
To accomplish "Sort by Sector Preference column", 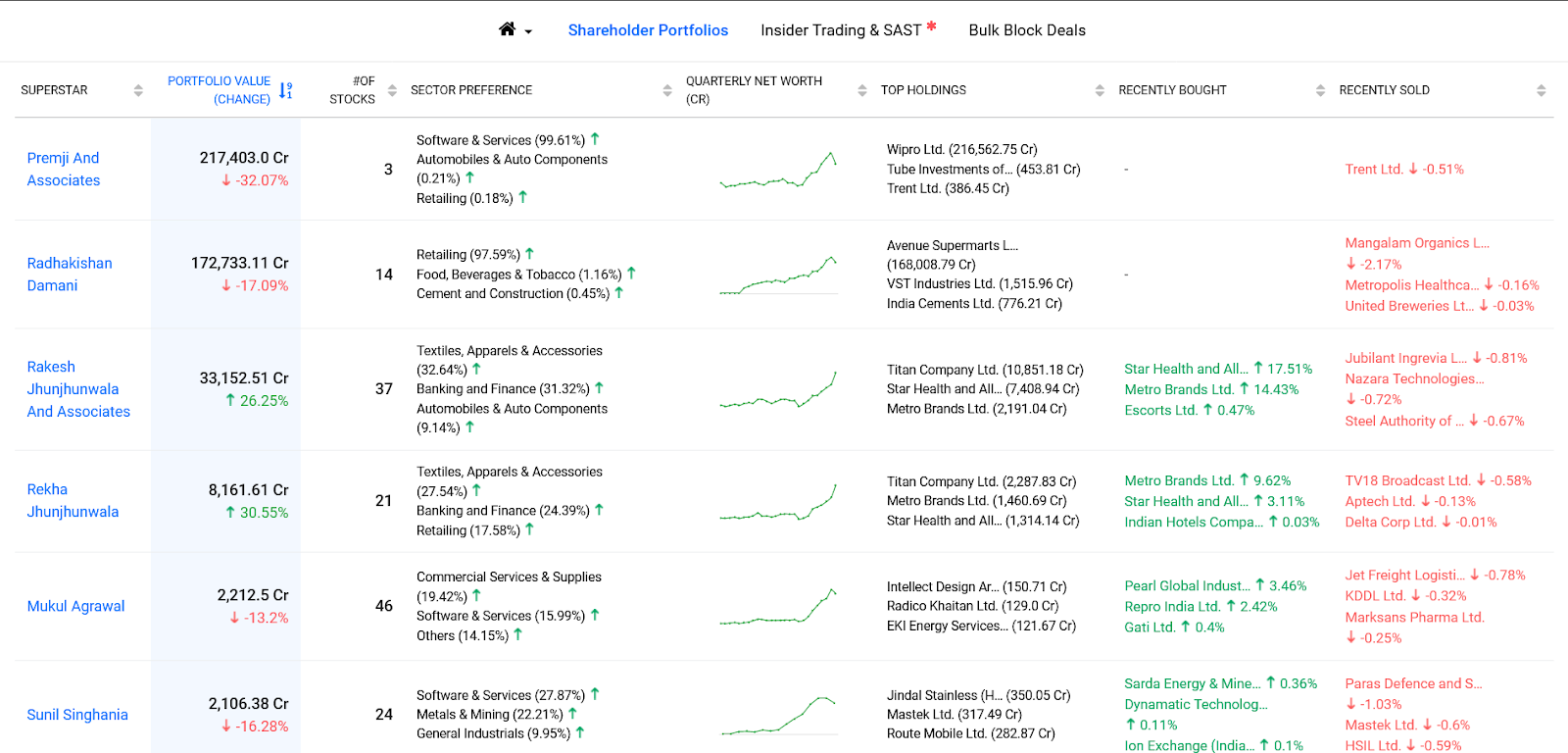I will tap(667, 90).
